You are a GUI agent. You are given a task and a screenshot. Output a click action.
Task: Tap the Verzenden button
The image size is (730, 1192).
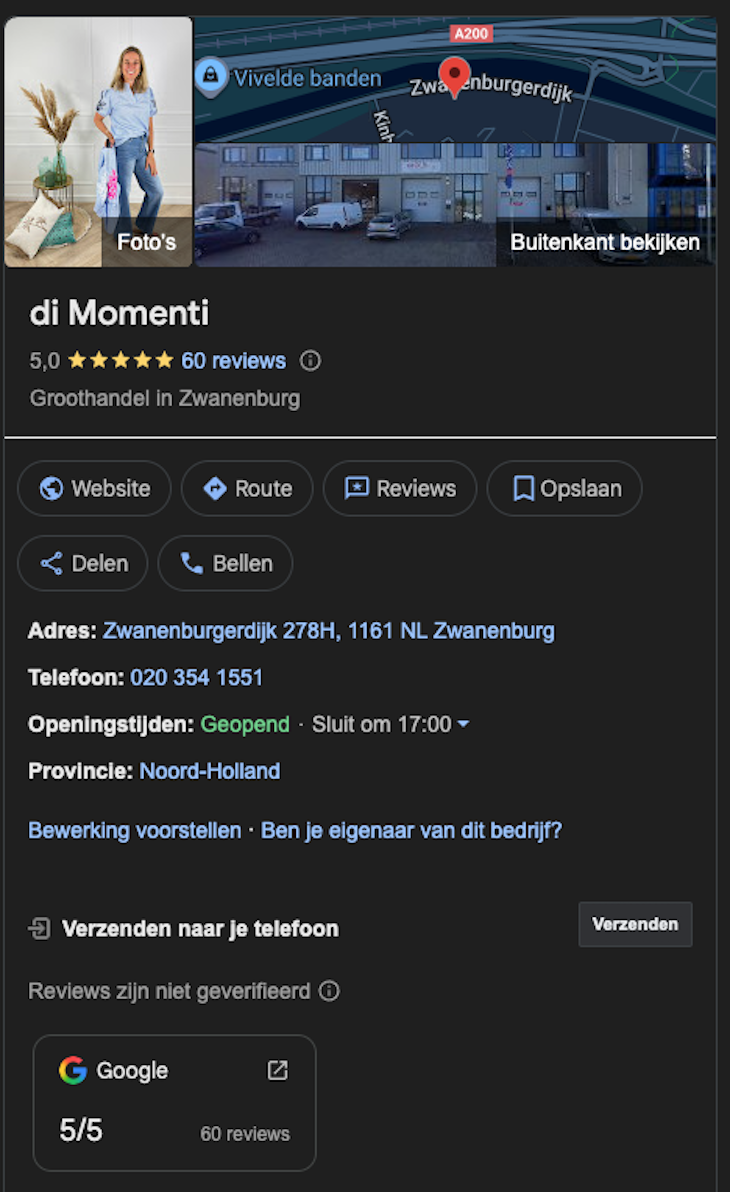(x=635, y=924)
